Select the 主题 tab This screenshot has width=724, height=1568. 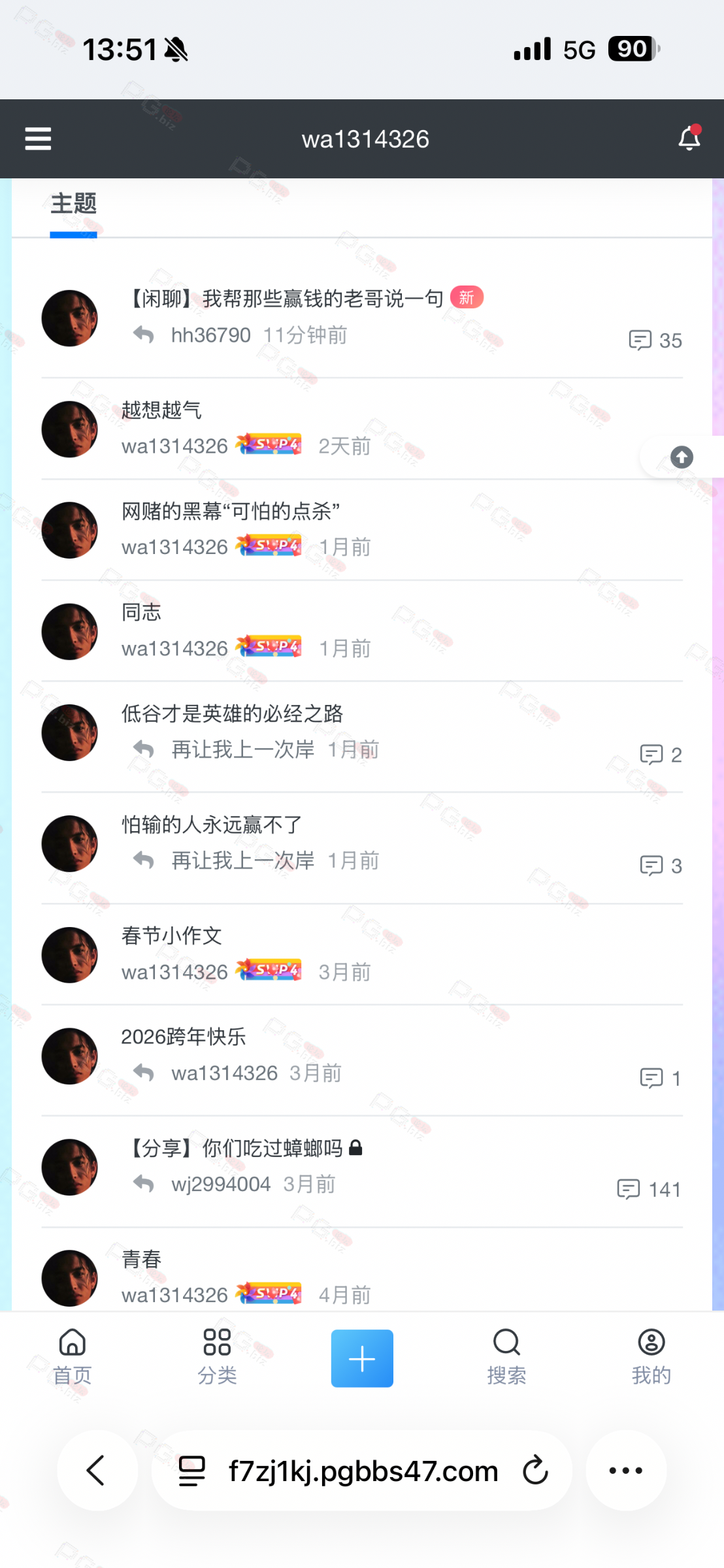[73, 204]
